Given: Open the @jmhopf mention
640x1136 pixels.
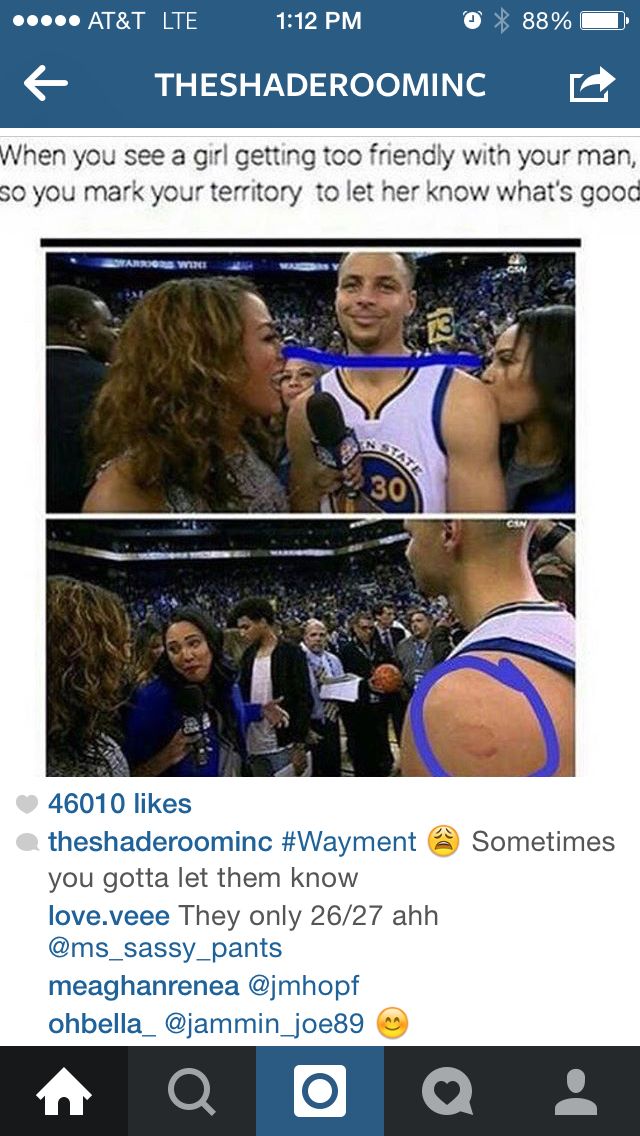Looking at the screenshot, I should pyautogui.click(x=303, y=986).
